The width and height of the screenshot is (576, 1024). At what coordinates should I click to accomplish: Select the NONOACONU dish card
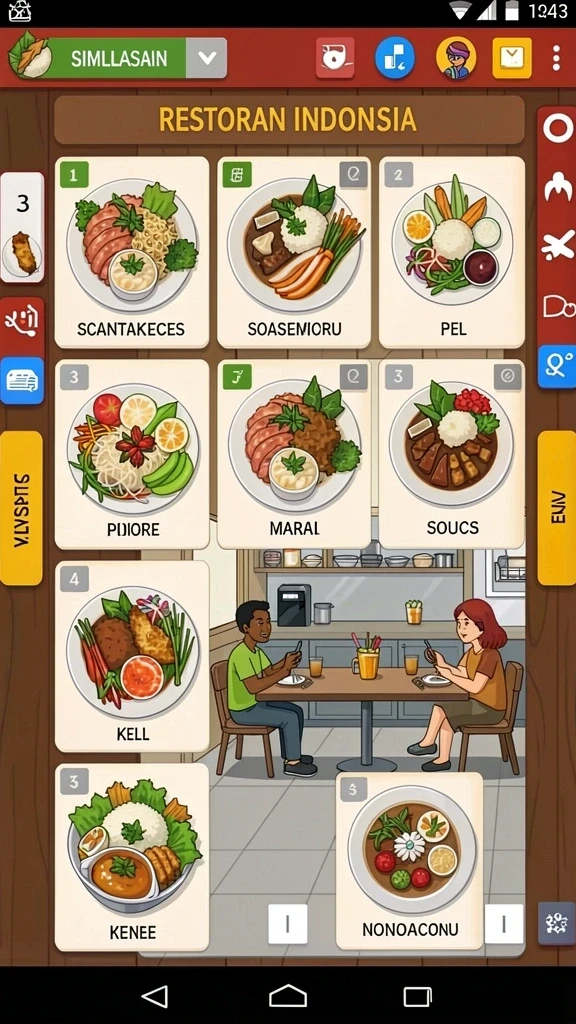[409, 861]
